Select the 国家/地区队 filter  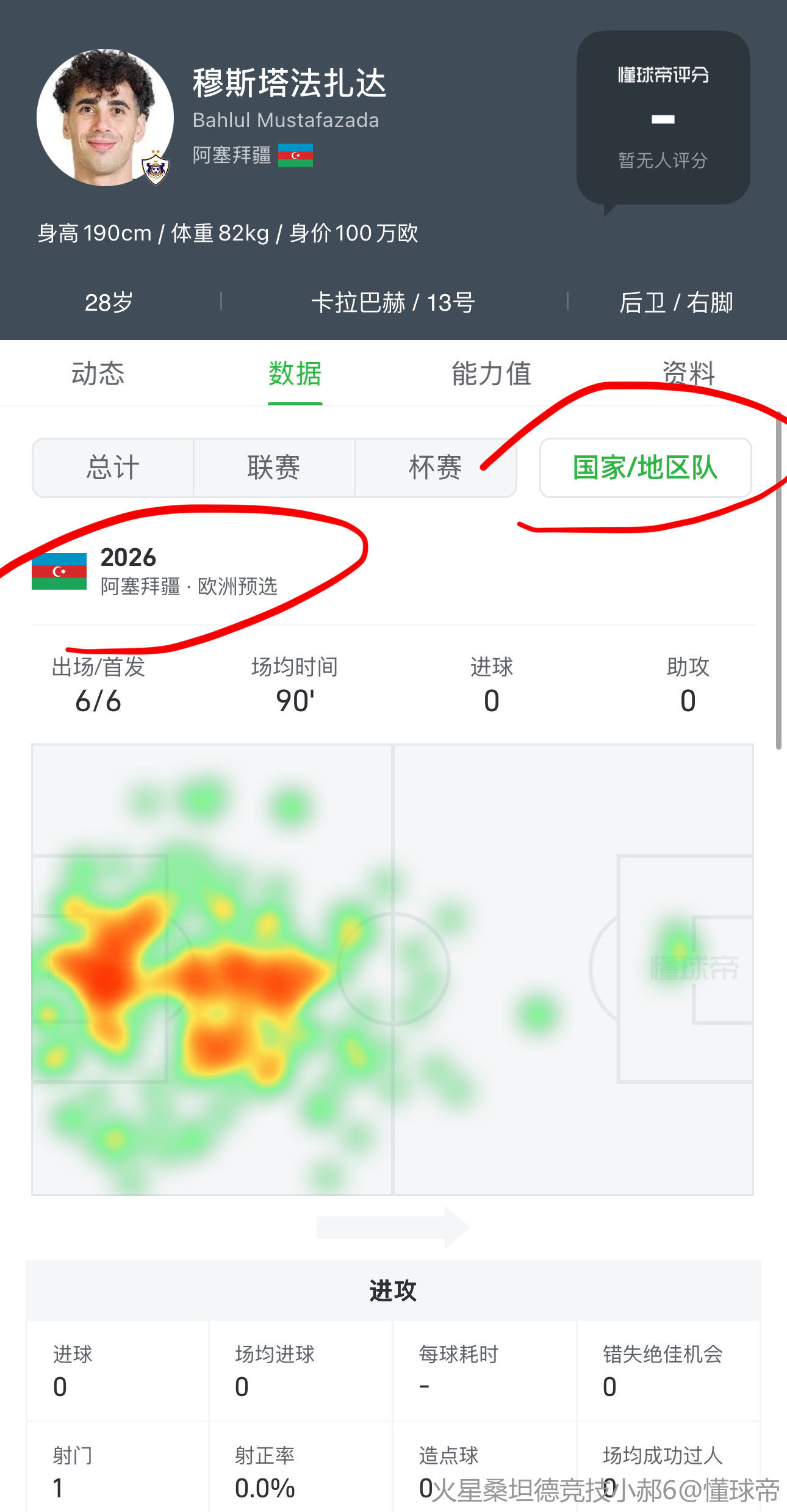(645, 468)
